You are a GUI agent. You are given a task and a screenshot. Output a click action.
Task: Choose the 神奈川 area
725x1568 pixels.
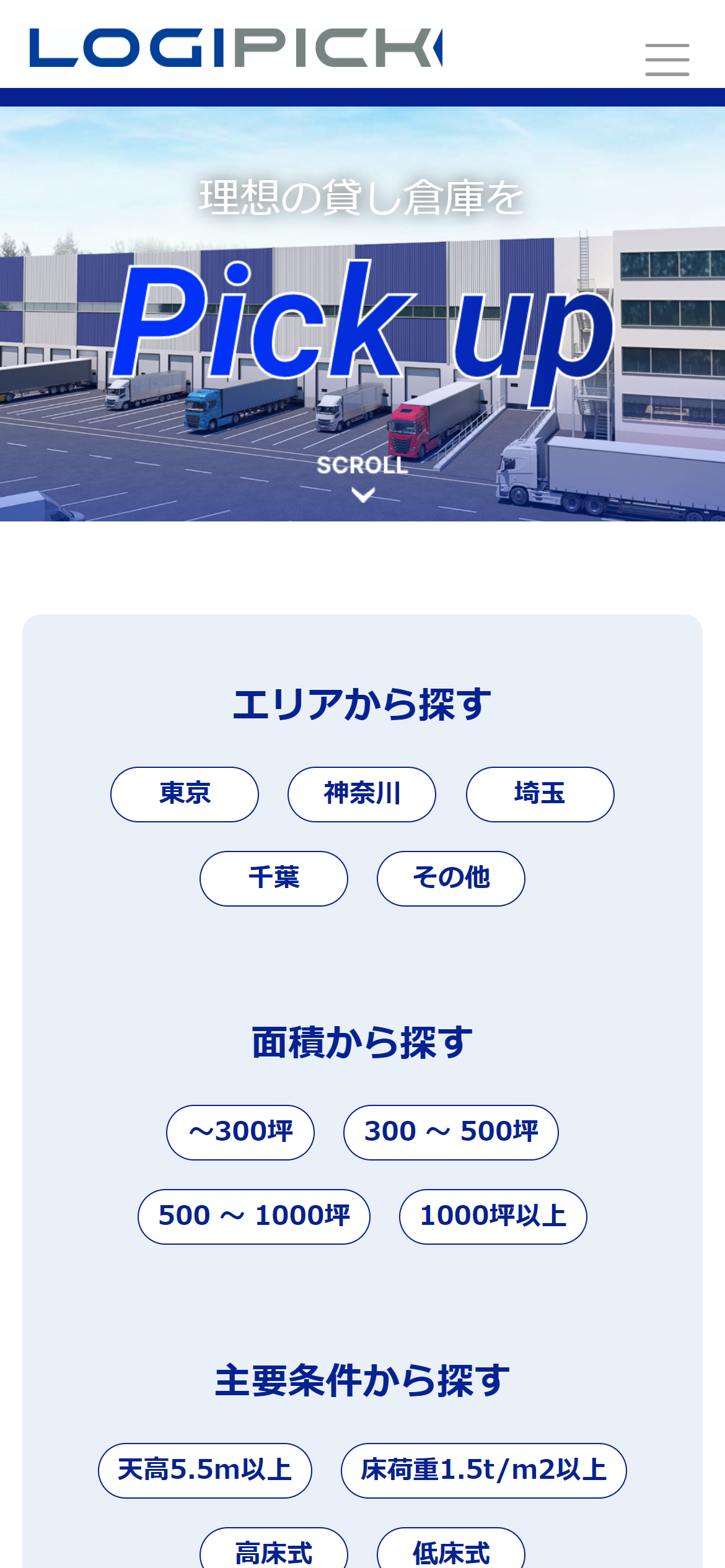click(x=362, y=794)
